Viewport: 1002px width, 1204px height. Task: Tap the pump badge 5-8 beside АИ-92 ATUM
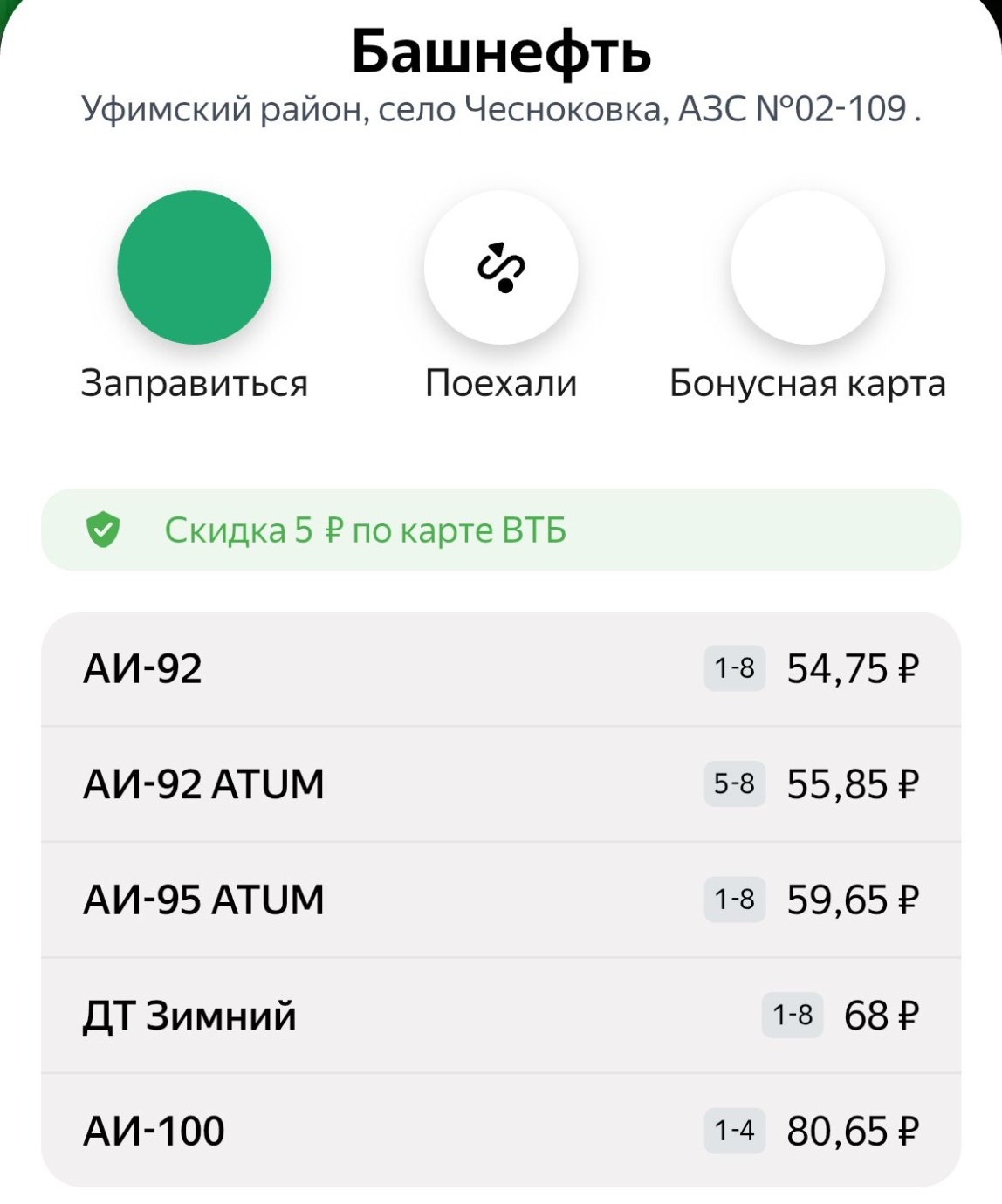(x=736, y=783)
